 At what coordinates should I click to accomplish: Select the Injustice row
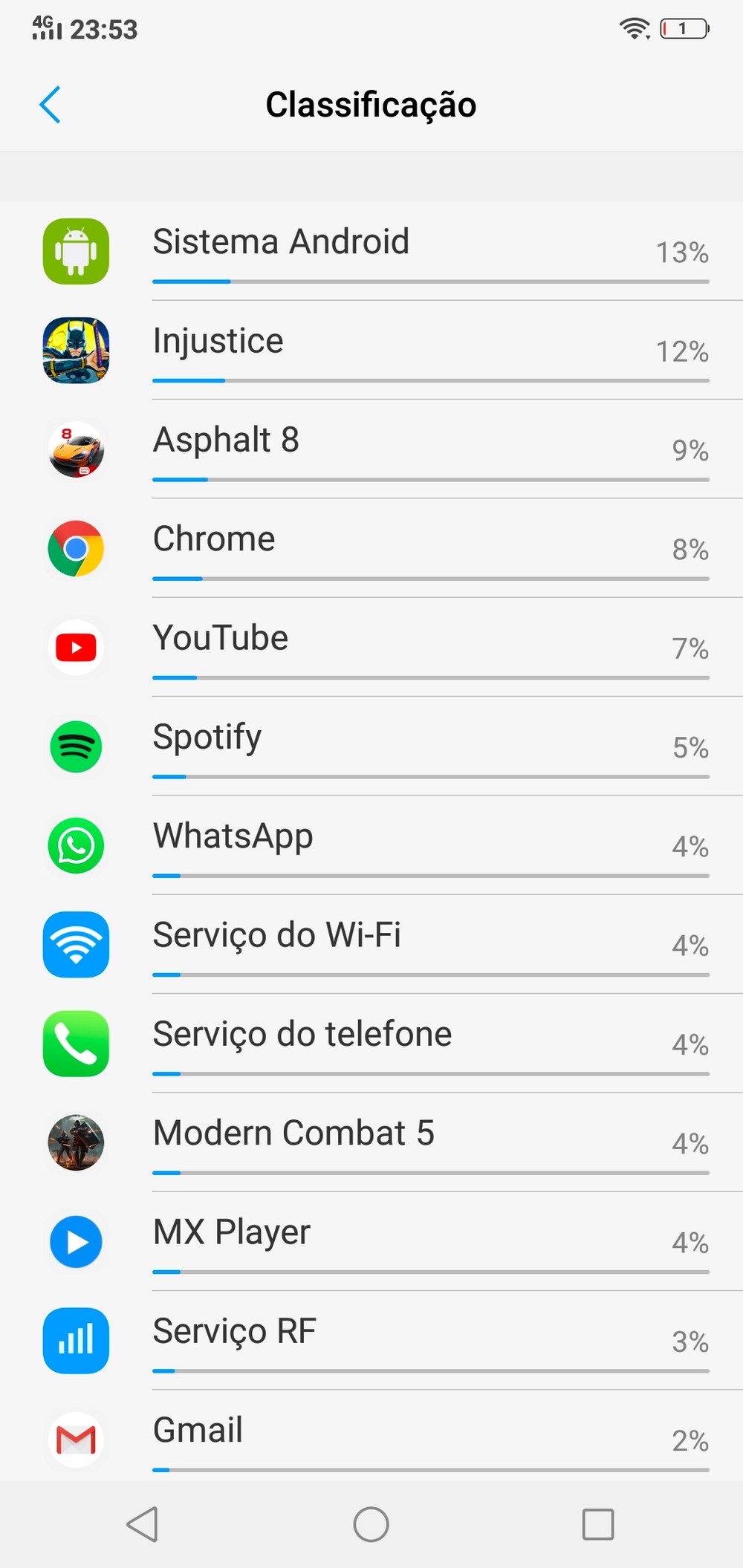pyautogui.click(x=371, y=350)
